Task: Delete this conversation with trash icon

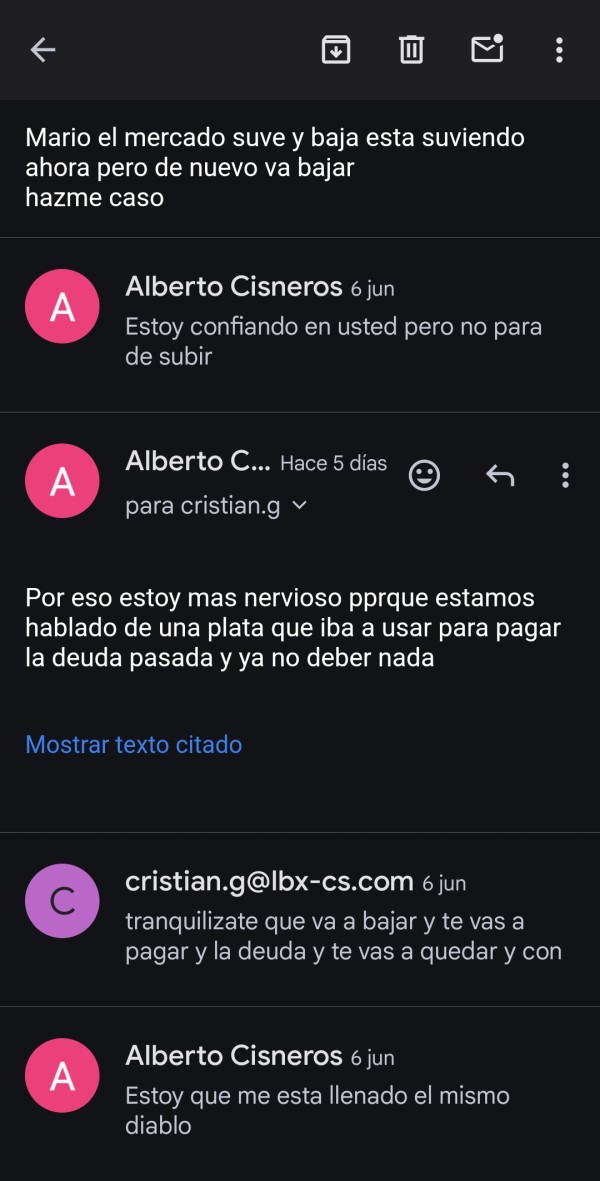Action: 411,50
